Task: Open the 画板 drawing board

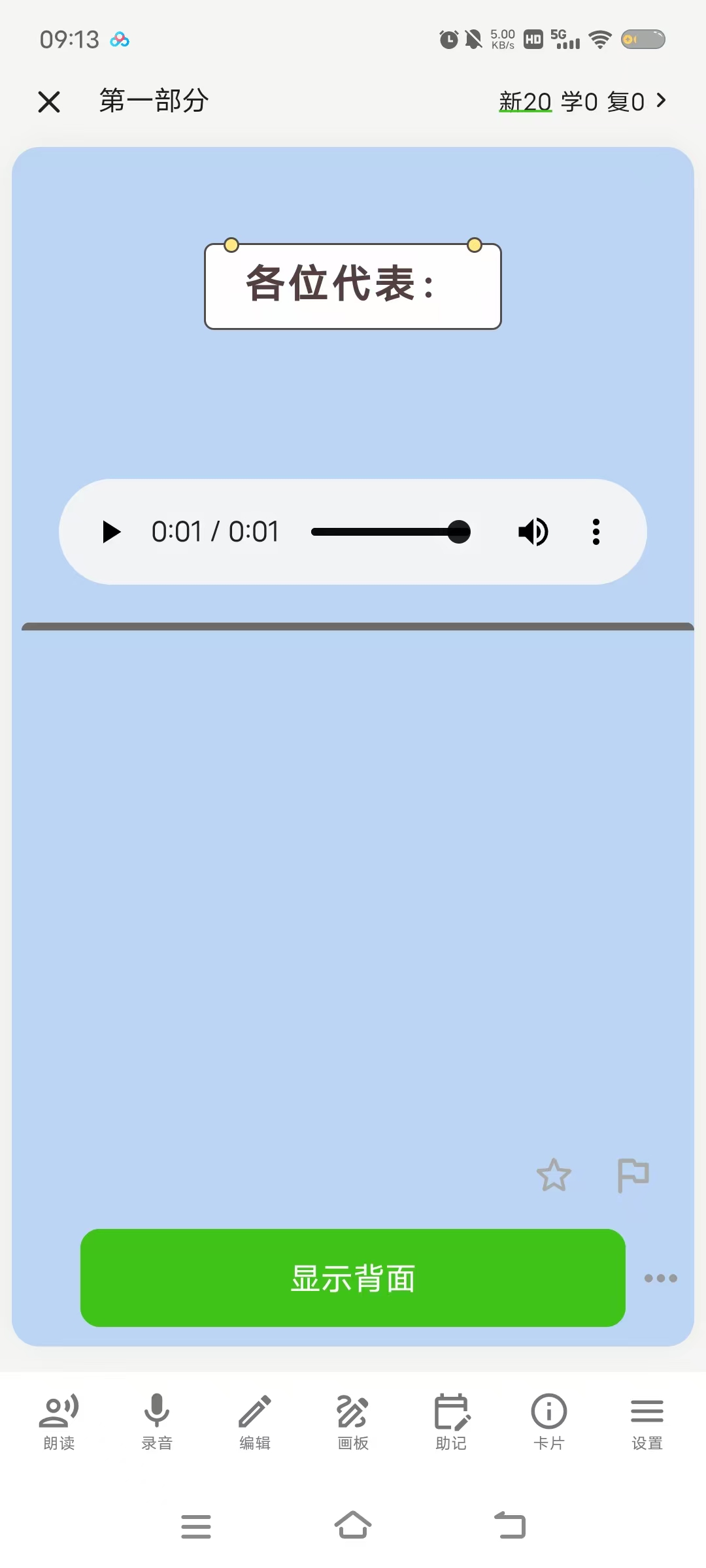Action: point(353,1422)
